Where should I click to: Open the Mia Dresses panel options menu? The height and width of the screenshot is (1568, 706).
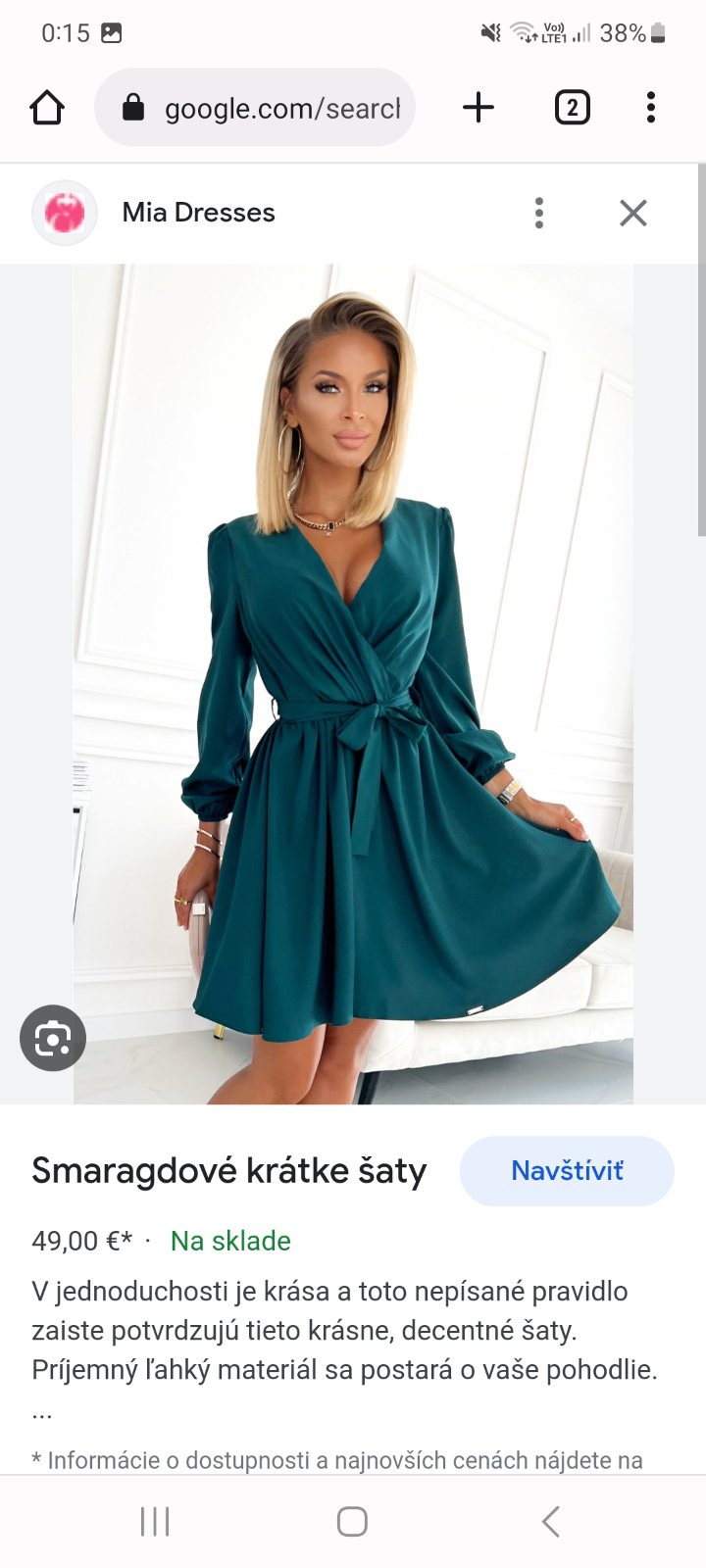click(x=538, y=213)
